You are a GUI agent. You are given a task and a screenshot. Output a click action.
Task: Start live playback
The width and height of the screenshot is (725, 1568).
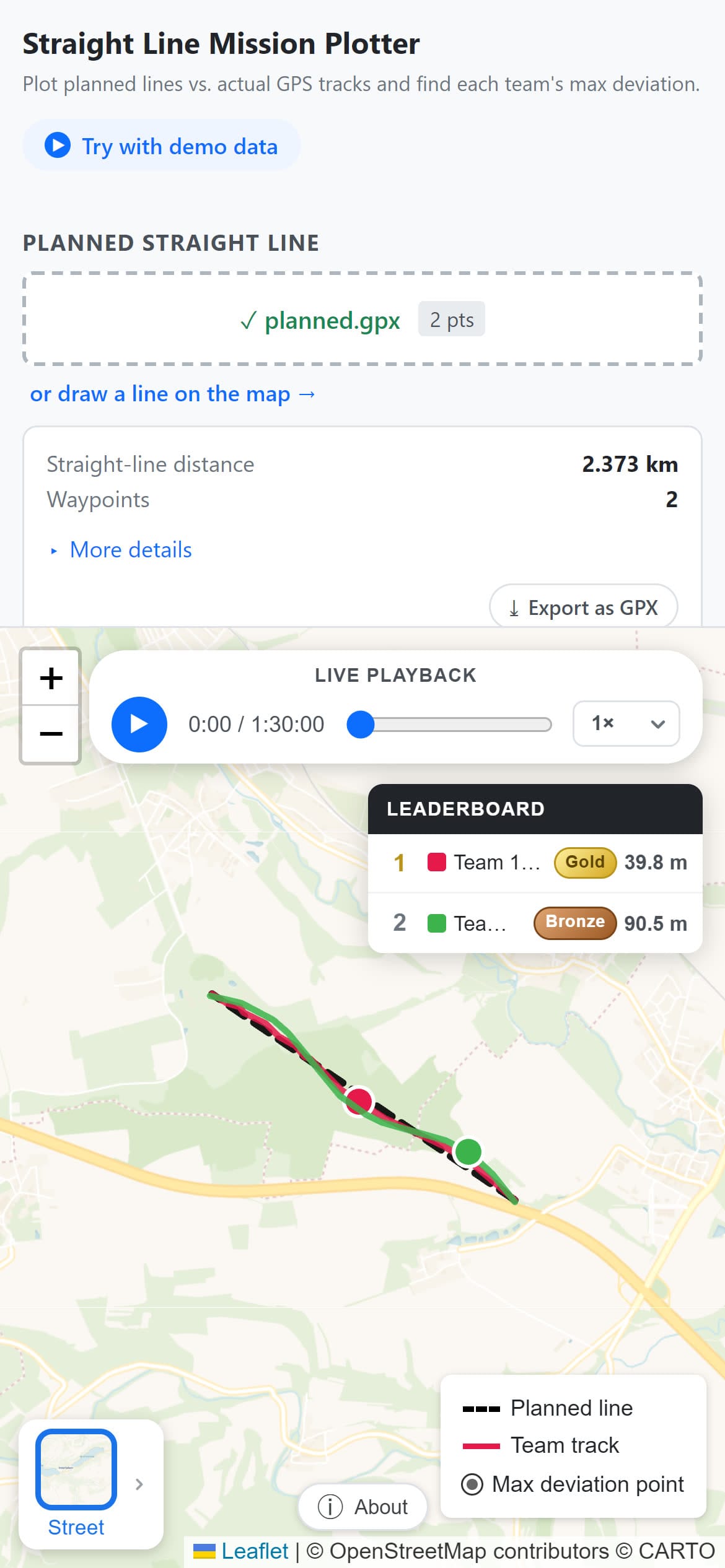(139, 724)
